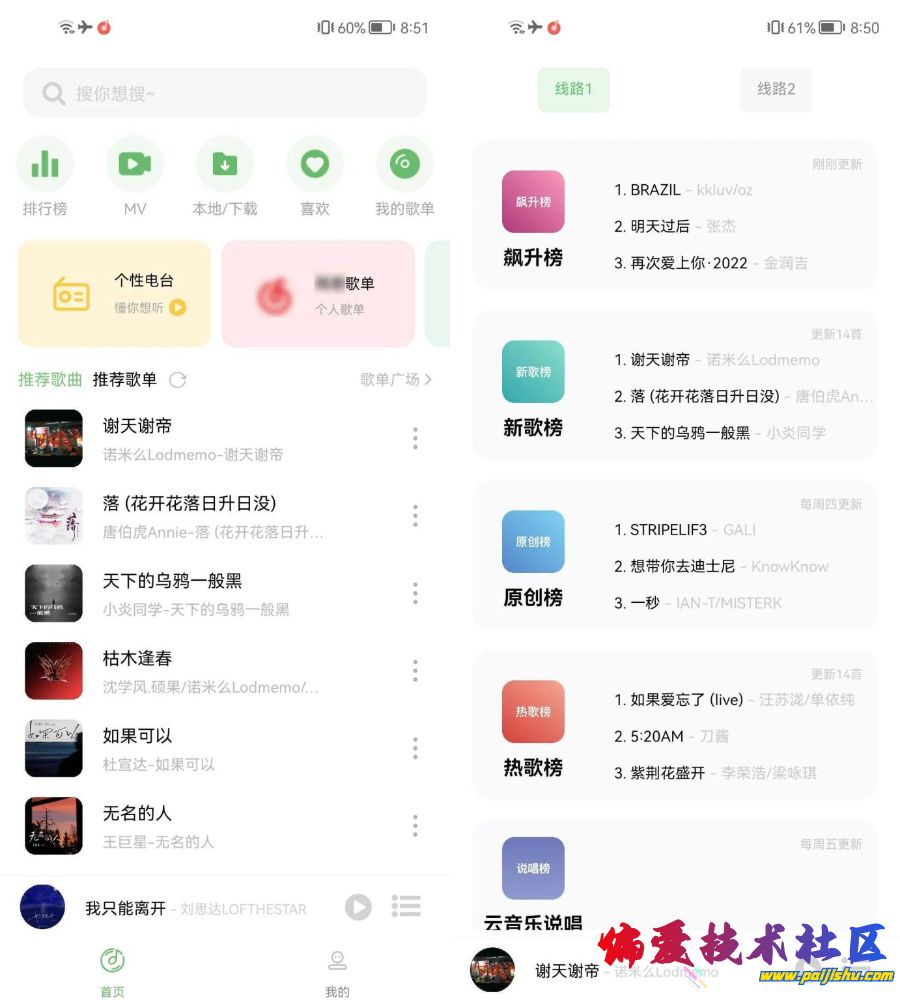Open more options for 天下的乌鸦一般黑

415,593
